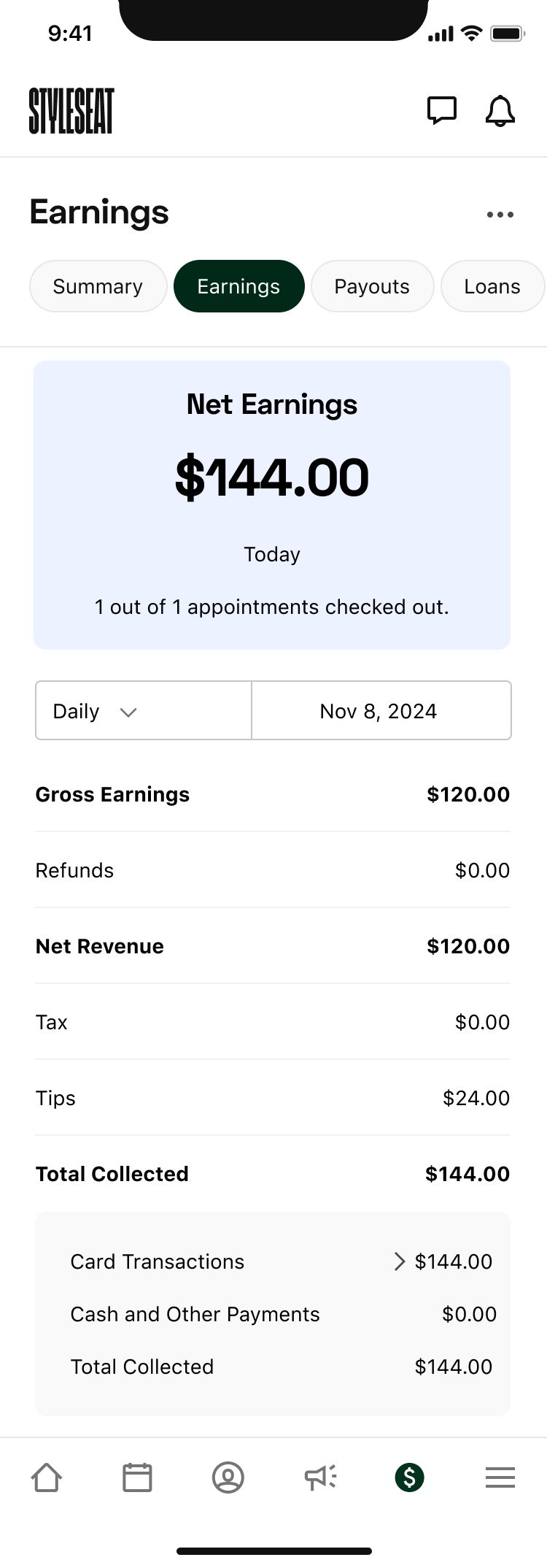The width and height of the screenshot is (547, 1568).
Task: Switch to the Summary tab
Action: tap(98, 286)
